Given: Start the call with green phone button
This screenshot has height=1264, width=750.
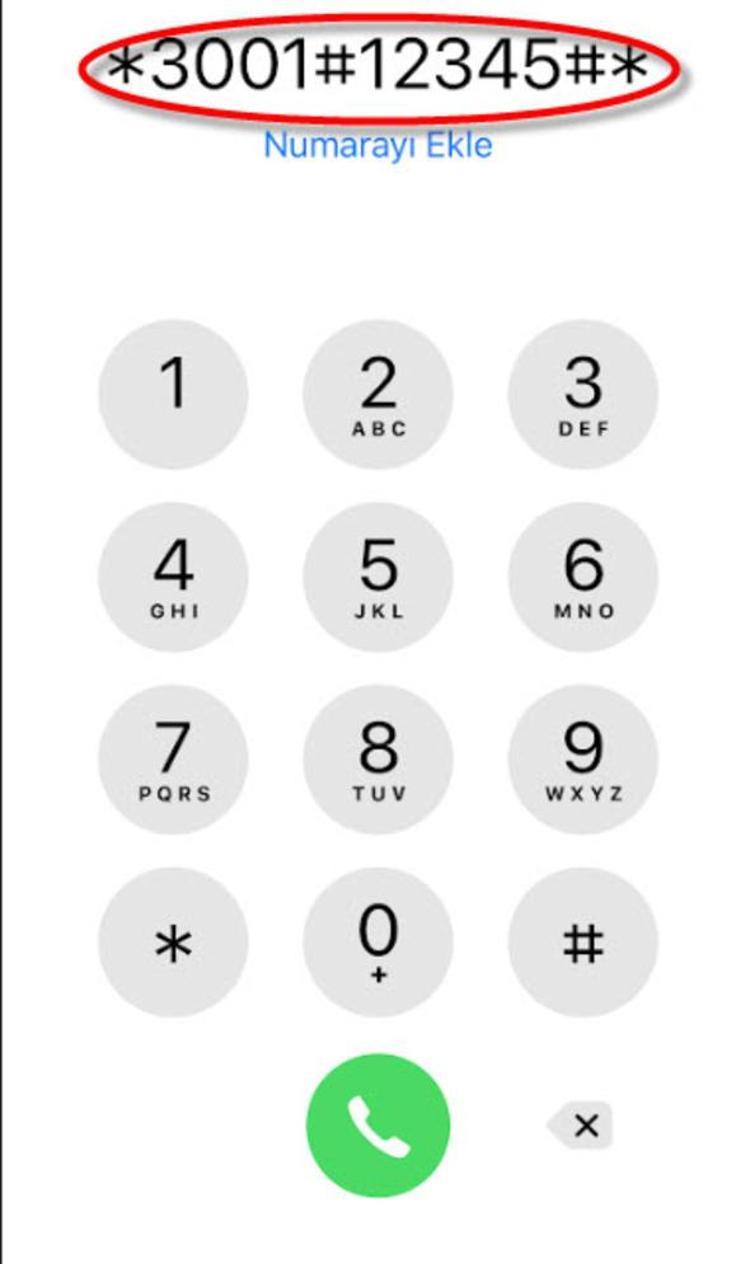Looking at the screenshot, I should tap(378, 1126).
